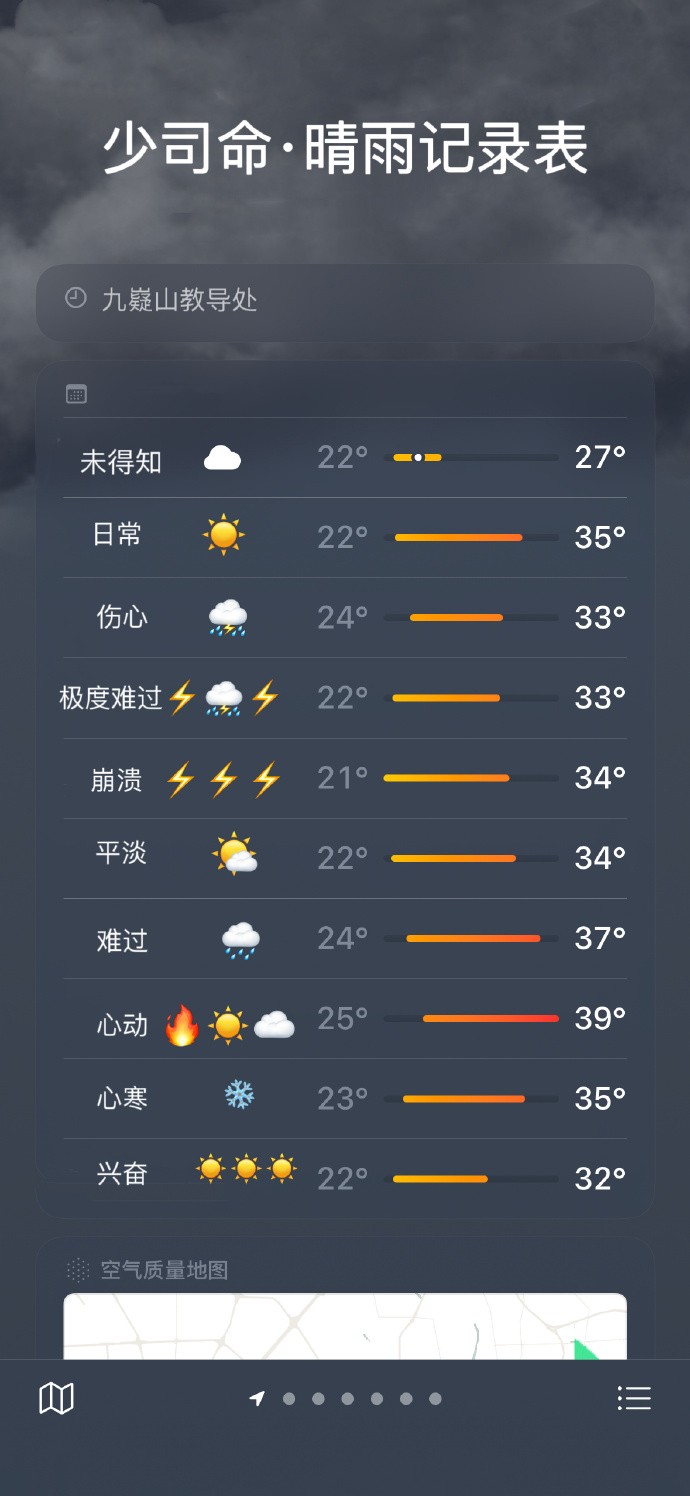The image size is (690, 1496).
Task: Open the 伤心 forecast row
Action: coord(345,617)
